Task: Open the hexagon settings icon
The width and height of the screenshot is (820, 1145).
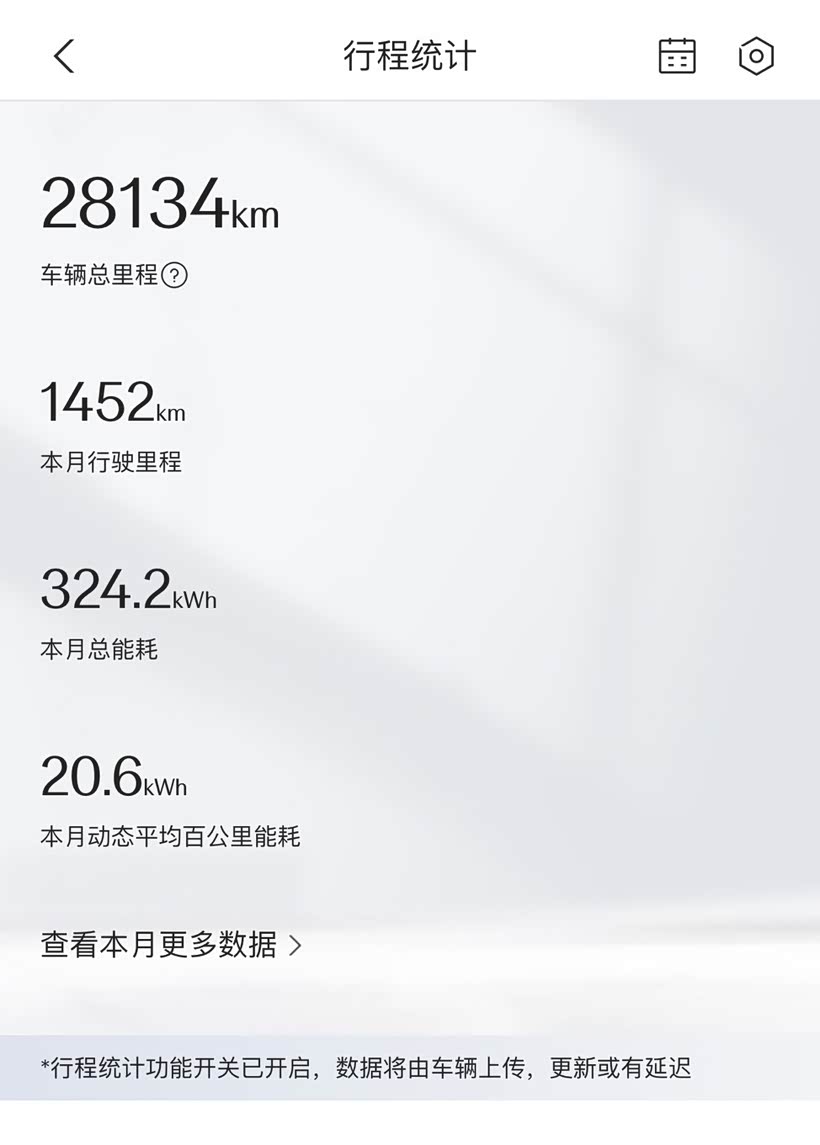Action: point(756,56)
